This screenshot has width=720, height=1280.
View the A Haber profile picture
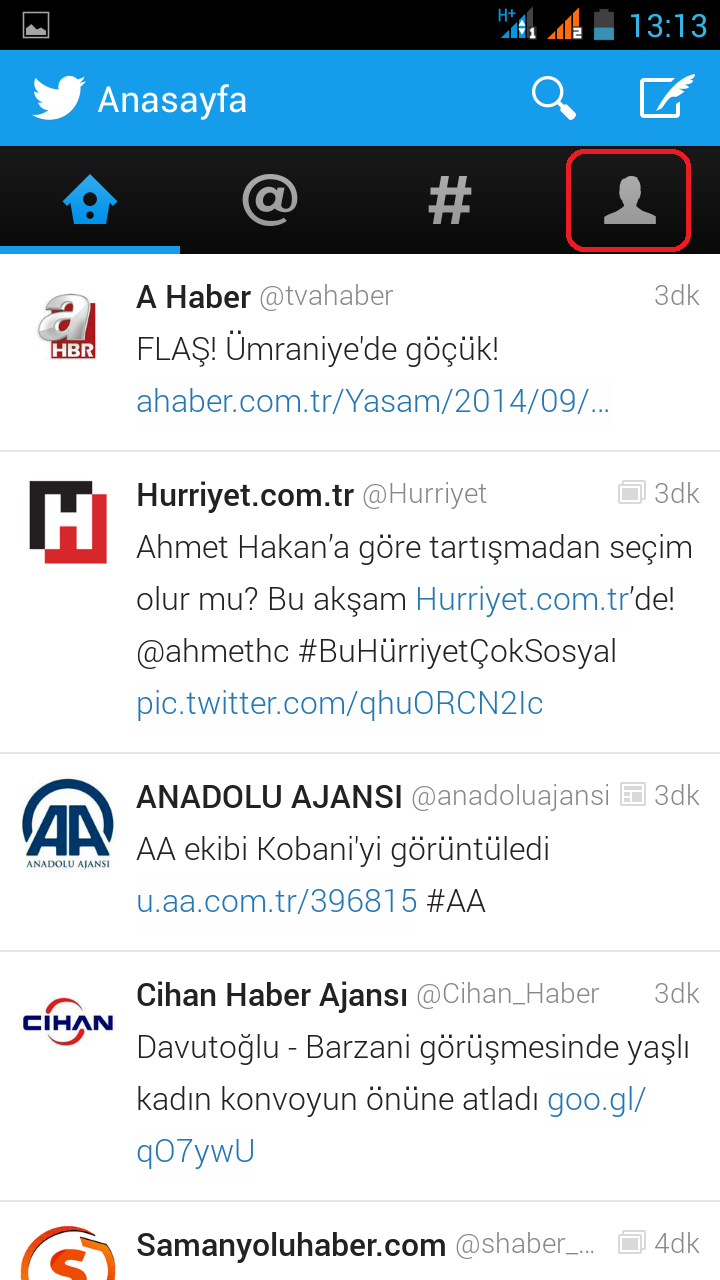coord(67,328)
